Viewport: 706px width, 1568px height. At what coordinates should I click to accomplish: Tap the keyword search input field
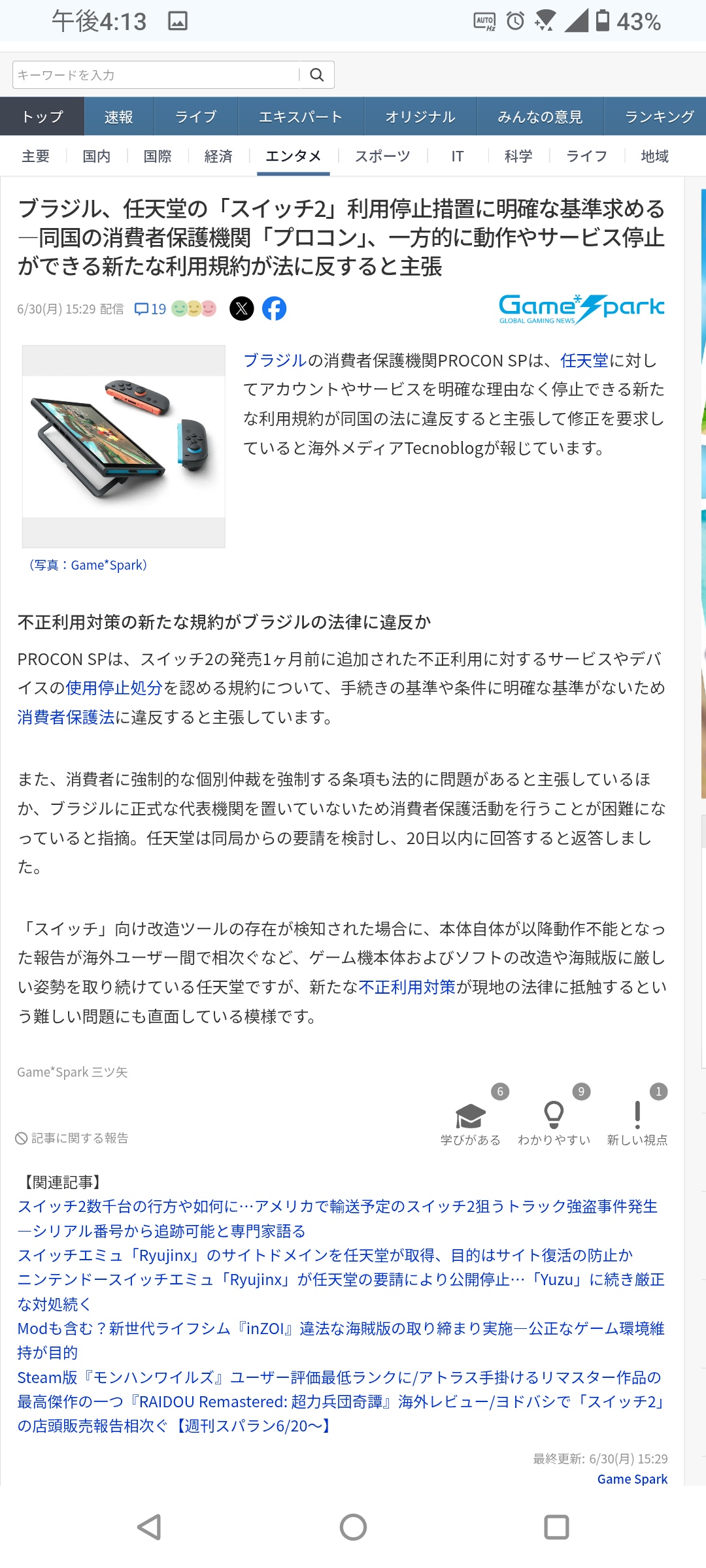coord(156,75)
